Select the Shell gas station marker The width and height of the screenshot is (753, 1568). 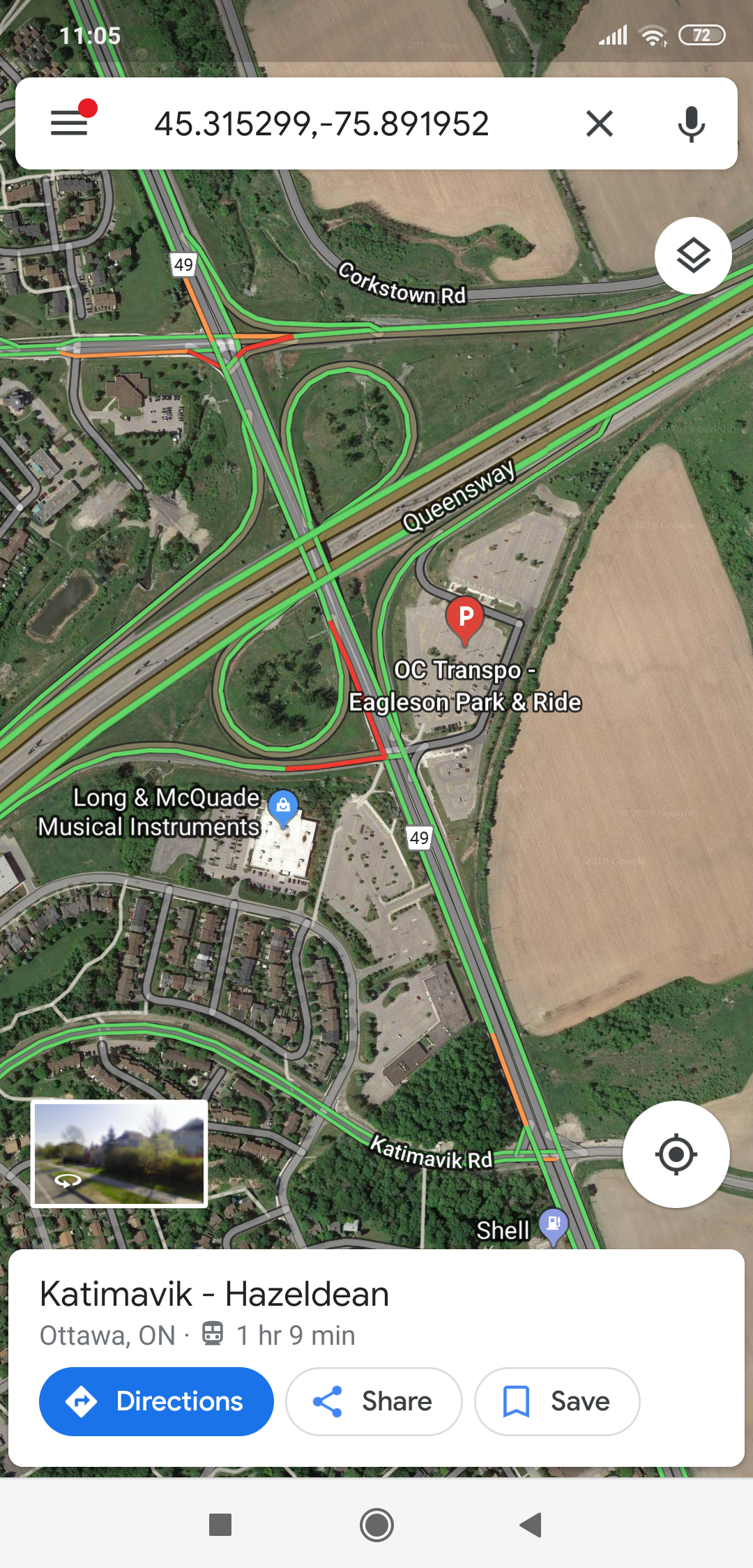pos(554,1226)
